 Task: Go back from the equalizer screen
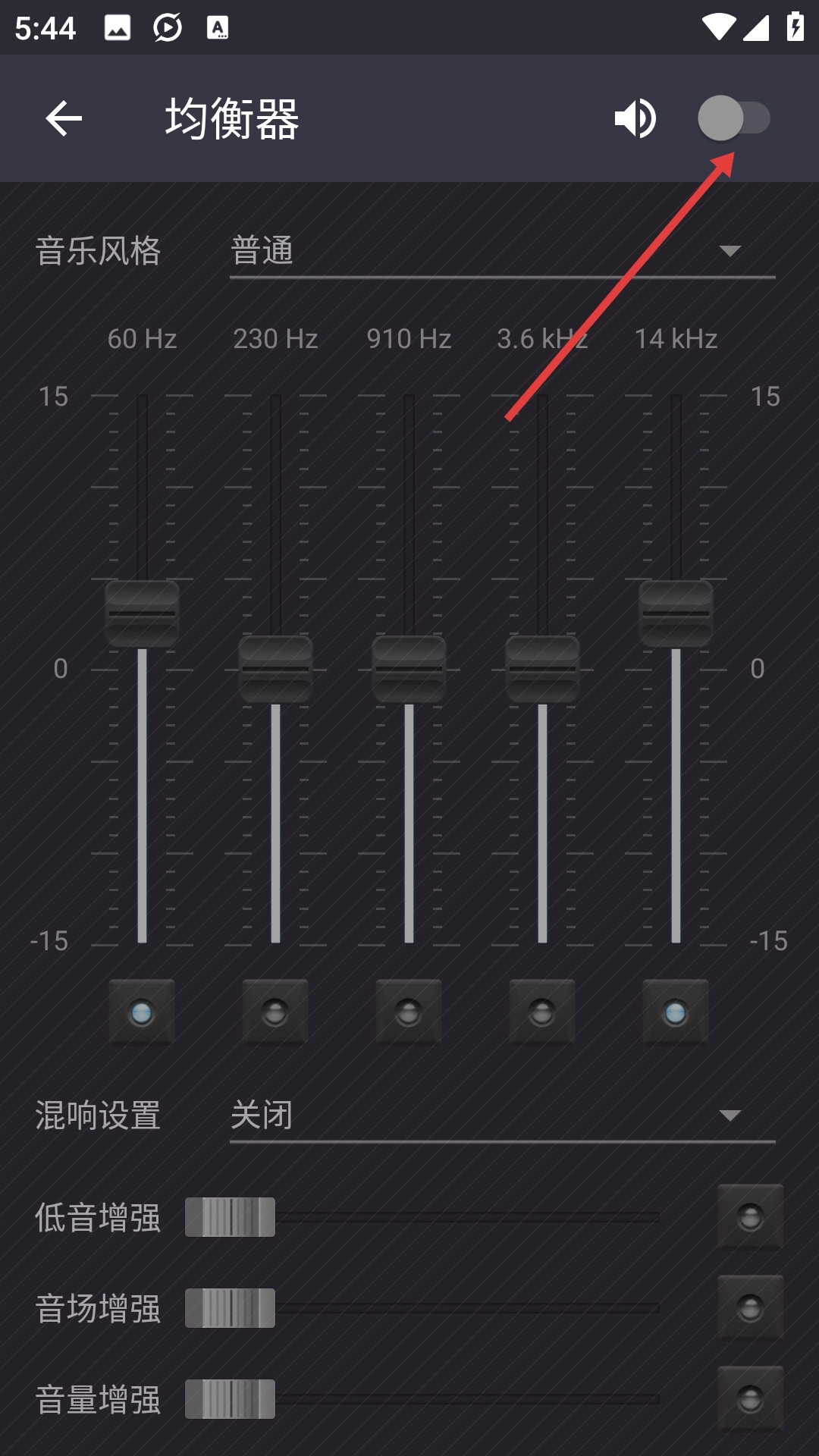point(64,118)
